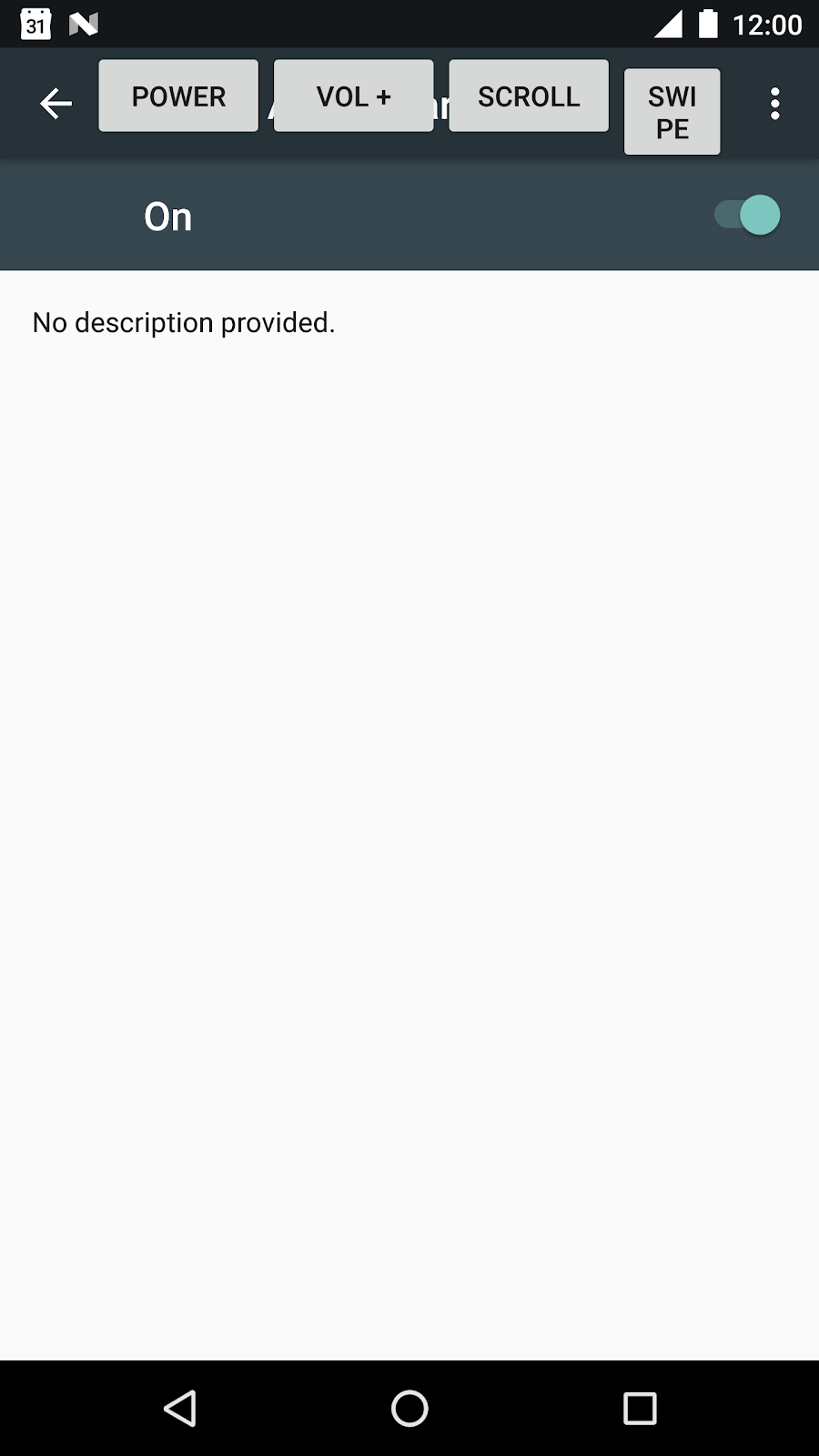Image resolution: width=819 pixels, height=1456 pixels.
Task: Tap the No description provided text
Action: pos(182,322)
